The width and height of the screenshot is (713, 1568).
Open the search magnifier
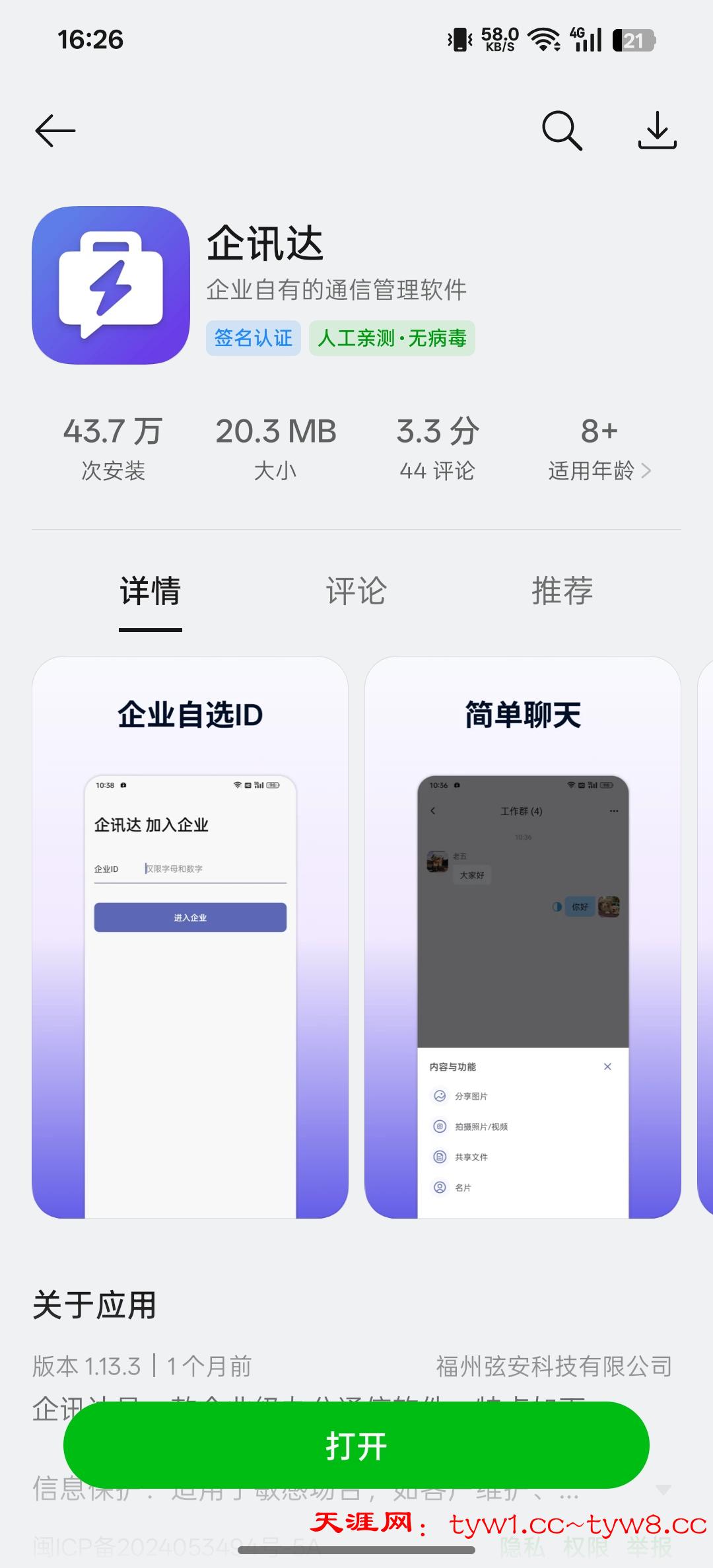(562, 131)
